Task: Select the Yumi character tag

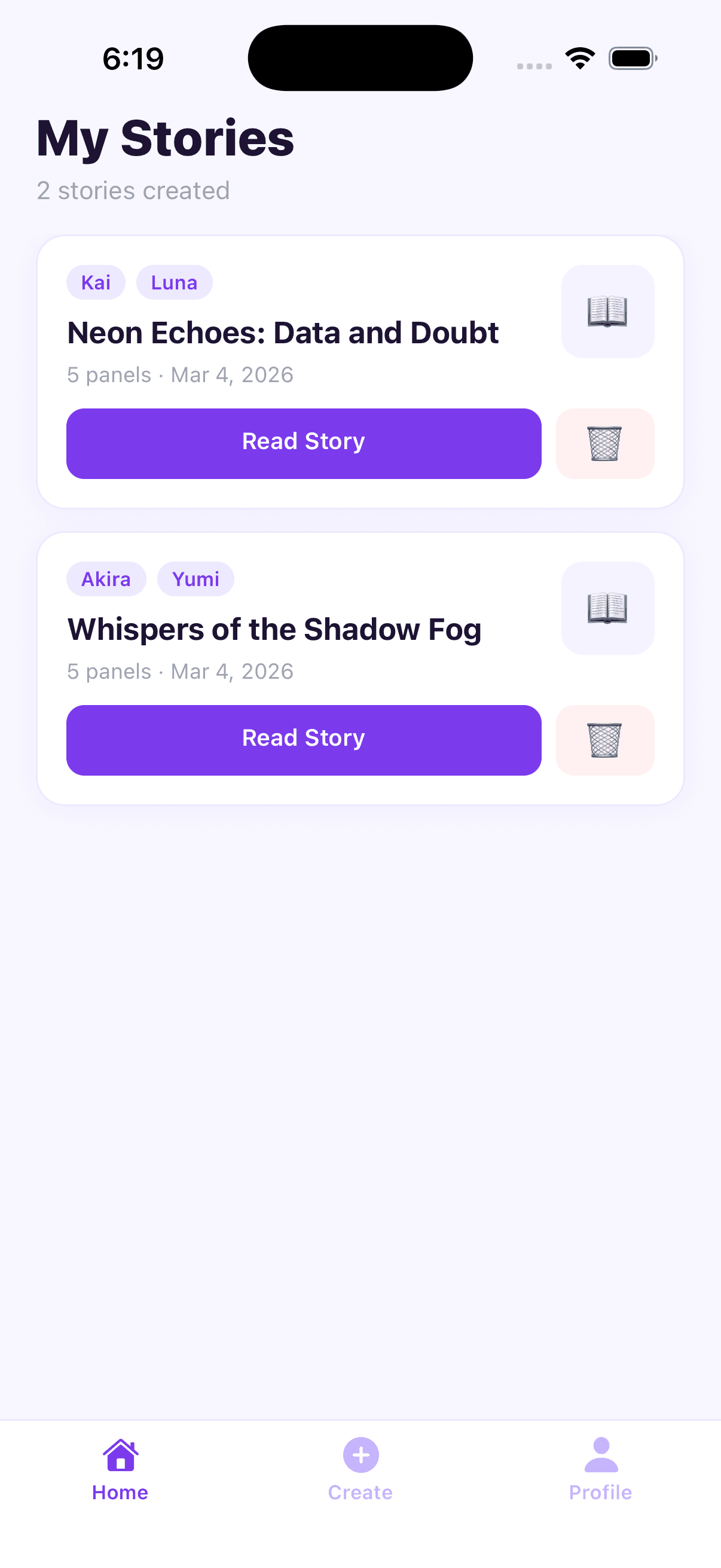Action: pos(195,579)
